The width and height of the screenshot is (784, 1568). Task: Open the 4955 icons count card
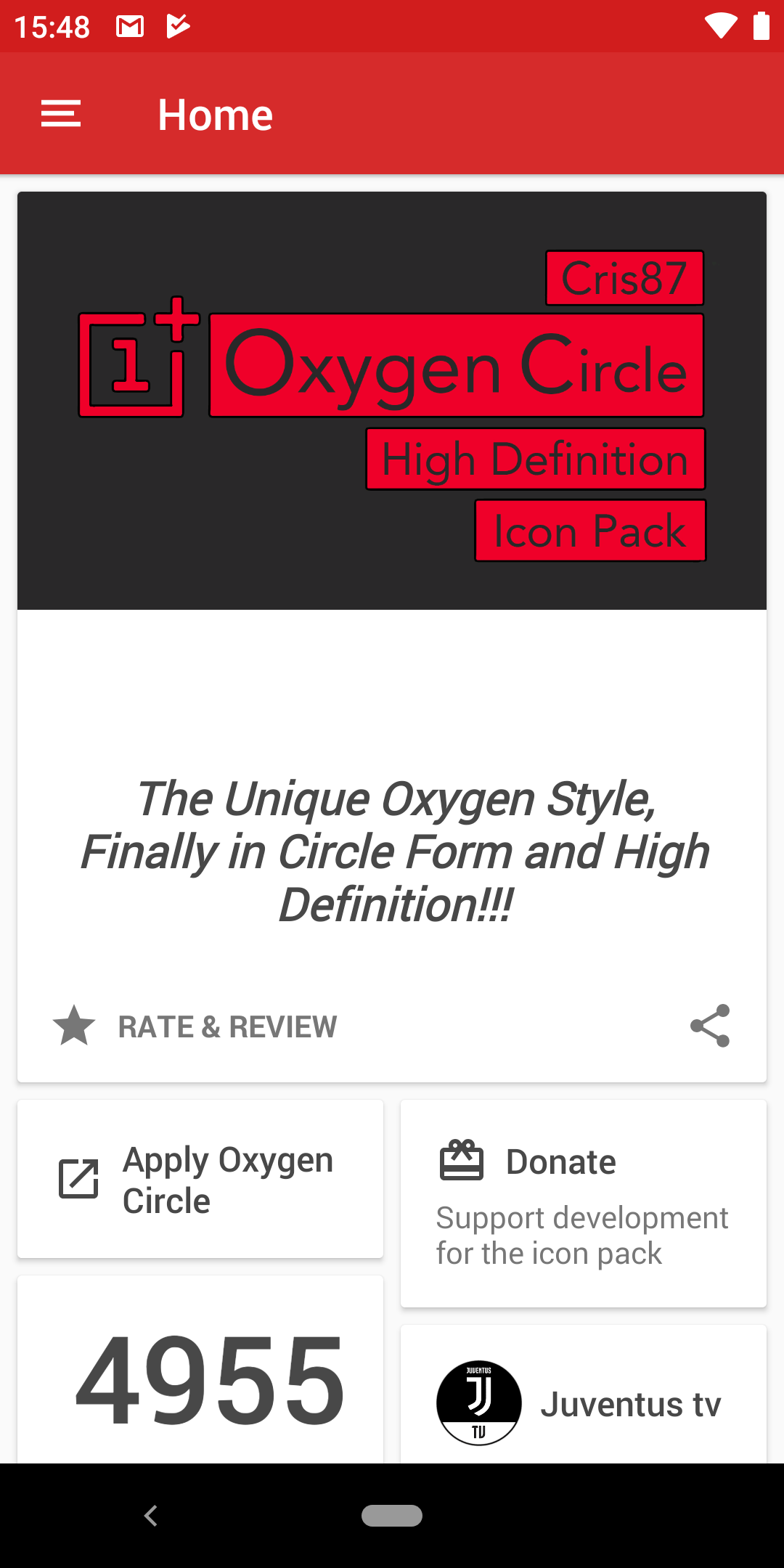(200, 1371)
